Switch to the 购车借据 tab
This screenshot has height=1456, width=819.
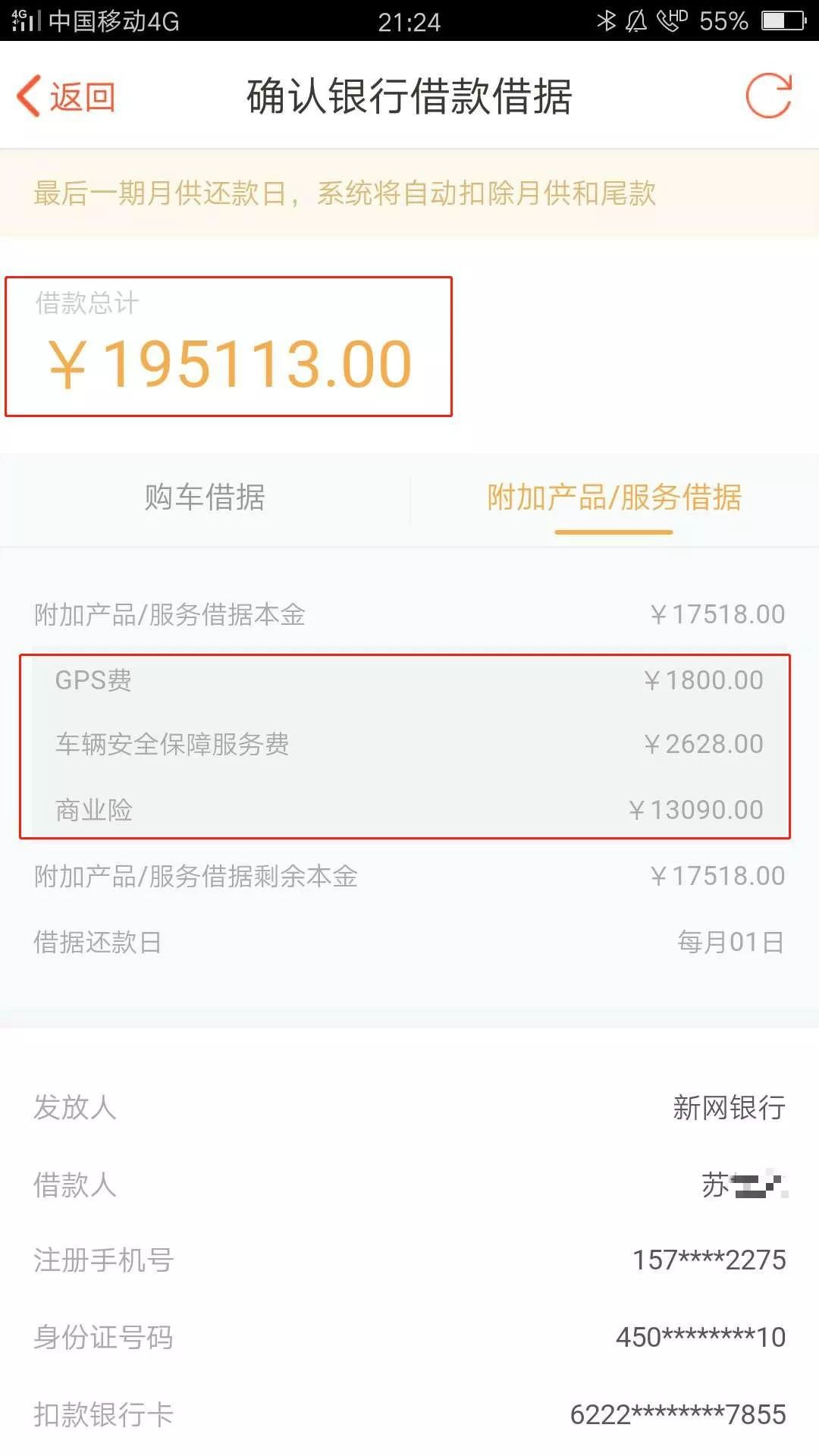tap(206, 500)
